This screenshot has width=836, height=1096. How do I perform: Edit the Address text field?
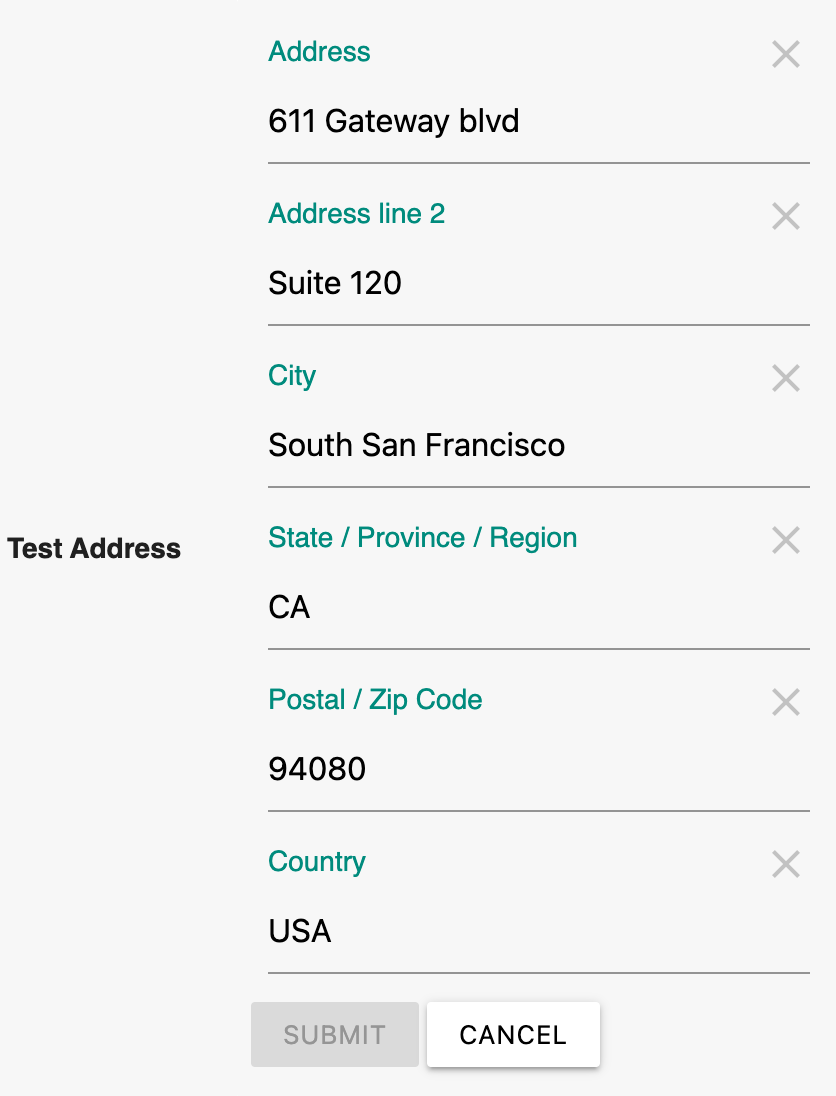click(520, 122)
